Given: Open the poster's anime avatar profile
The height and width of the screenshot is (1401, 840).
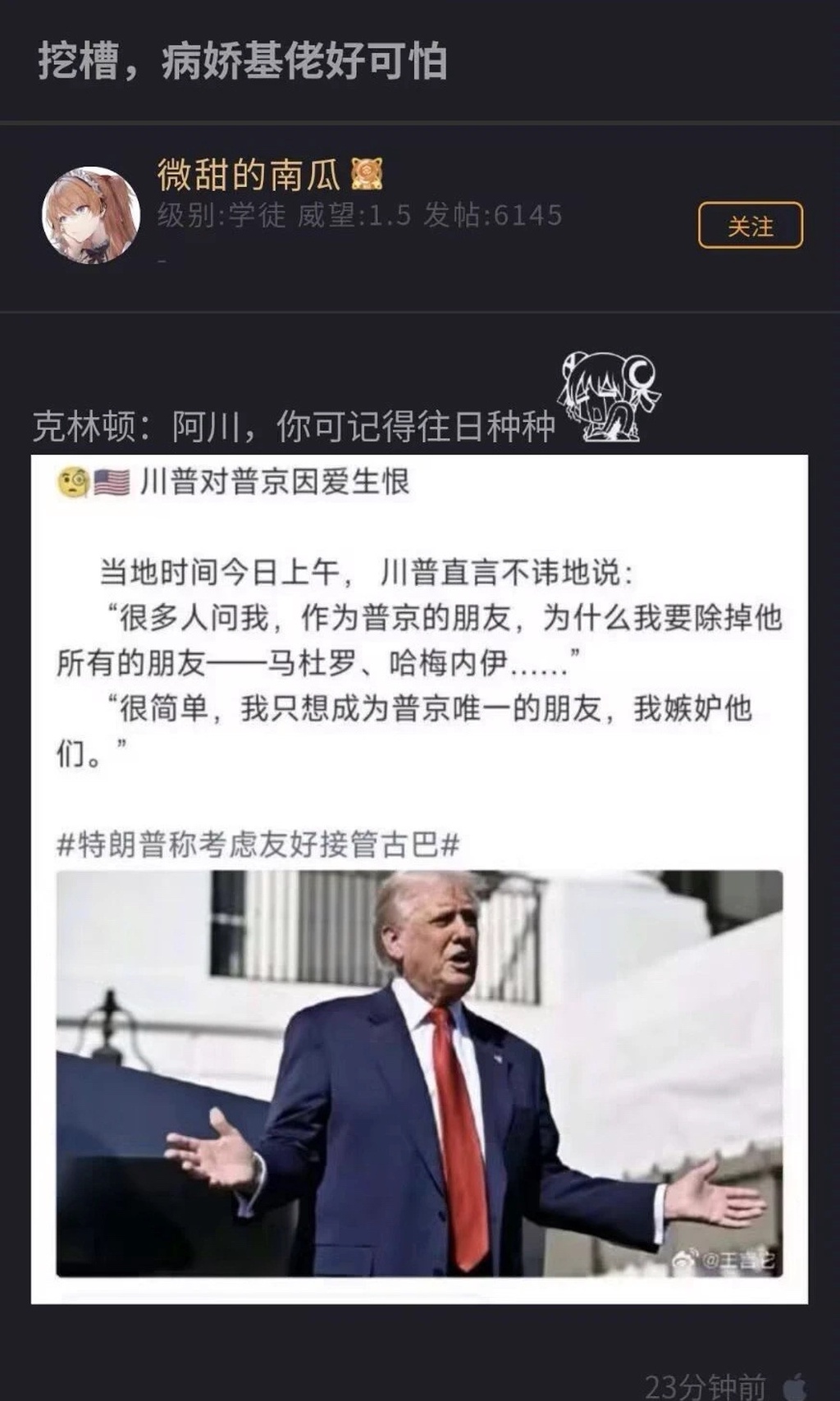Looking at the screenshot, I should (x=91, y=215).
